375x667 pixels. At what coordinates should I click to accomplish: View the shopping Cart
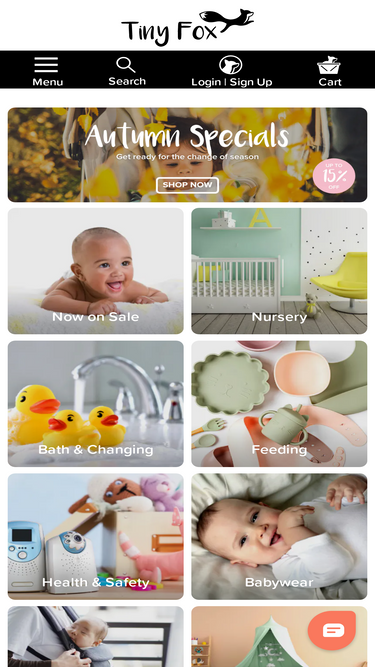click(x=330, y=71)
